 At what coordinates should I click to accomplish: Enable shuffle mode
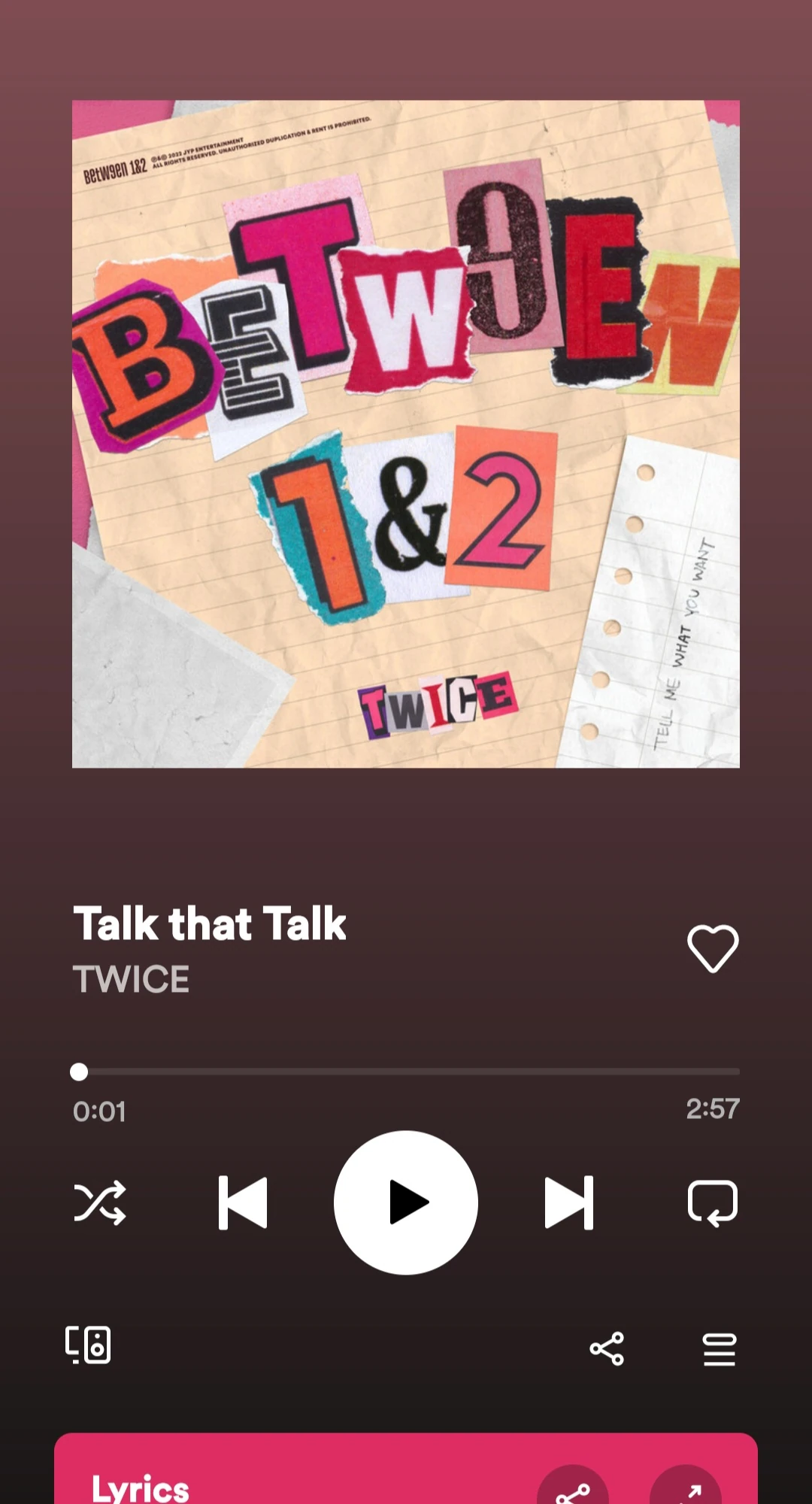coord(100,1202)
